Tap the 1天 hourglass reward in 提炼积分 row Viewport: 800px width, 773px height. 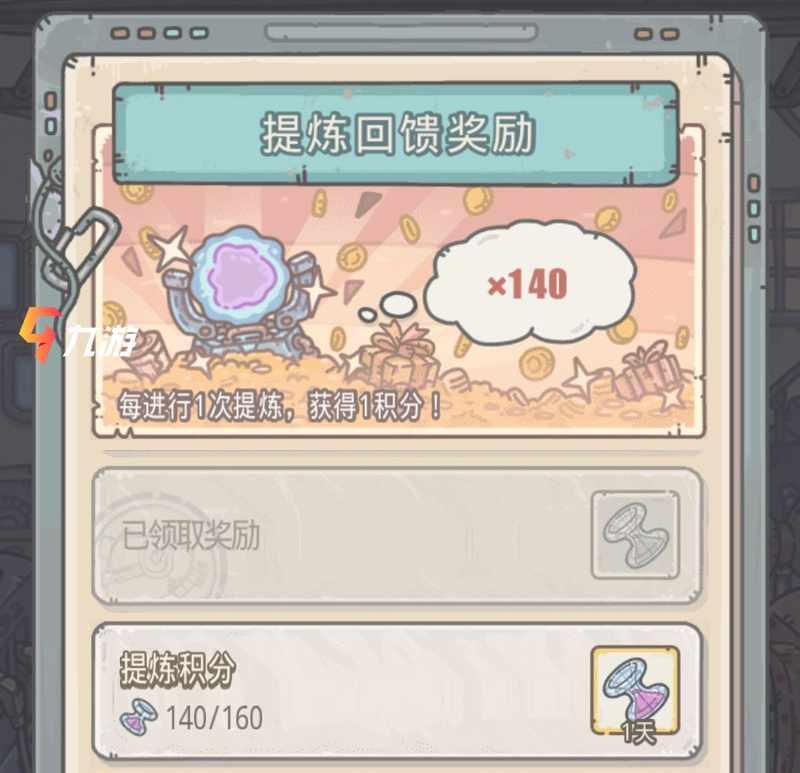point(635,691)
